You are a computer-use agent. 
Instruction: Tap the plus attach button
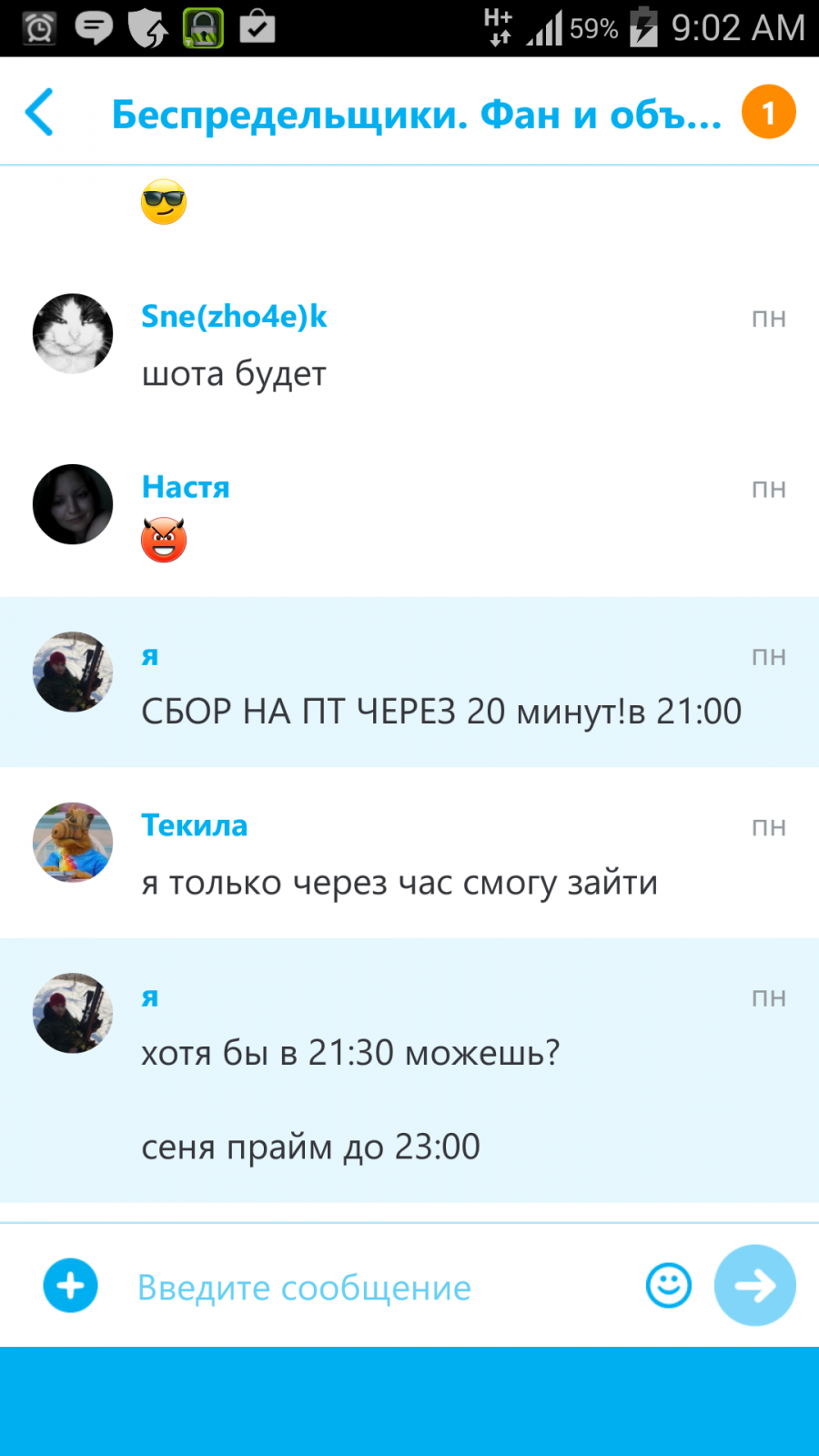click(70, 1286)
